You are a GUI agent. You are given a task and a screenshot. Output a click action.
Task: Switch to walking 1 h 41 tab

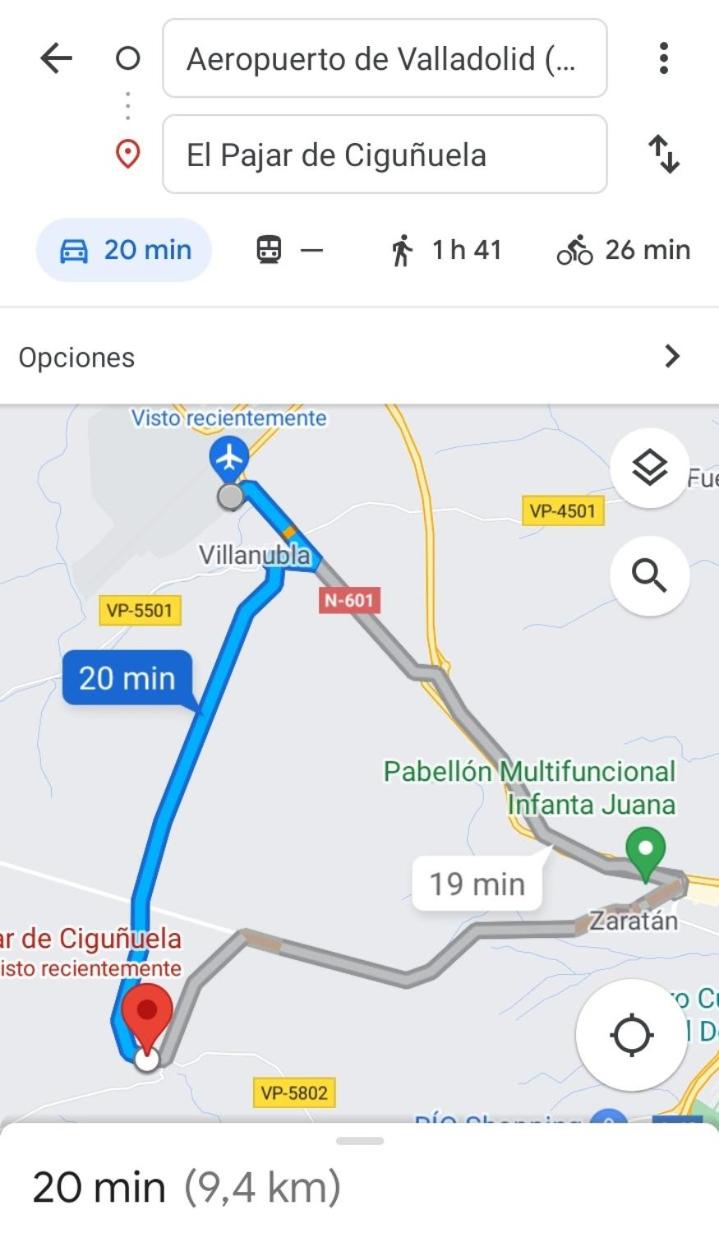click(x=445, y=250)
